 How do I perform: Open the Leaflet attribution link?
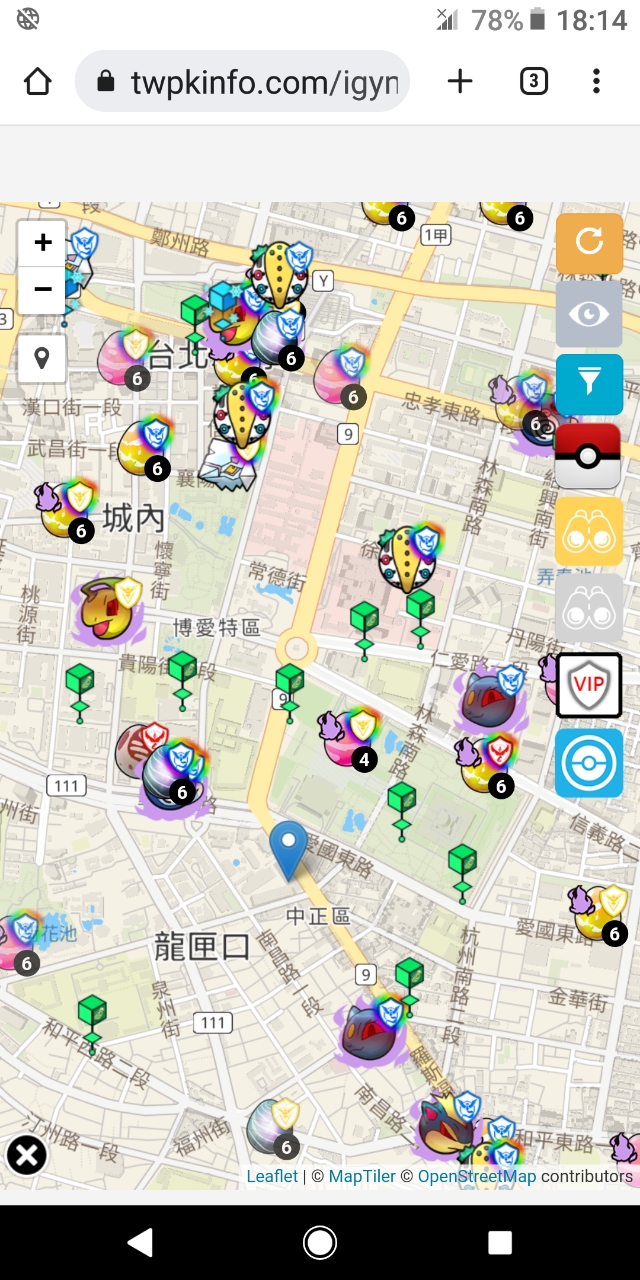click(272, 1176)
